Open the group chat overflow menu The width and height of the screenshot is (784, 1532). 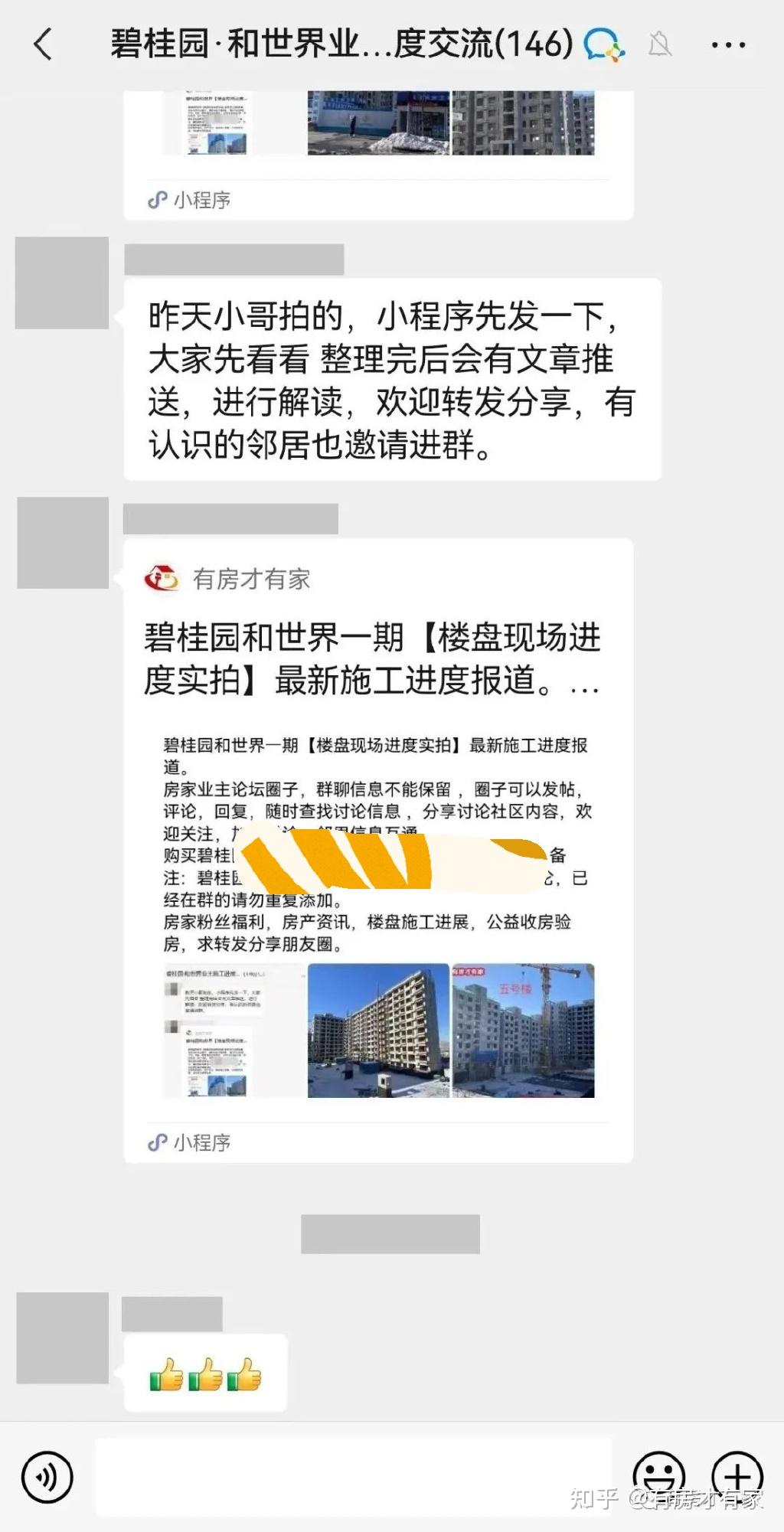[728, 45]
